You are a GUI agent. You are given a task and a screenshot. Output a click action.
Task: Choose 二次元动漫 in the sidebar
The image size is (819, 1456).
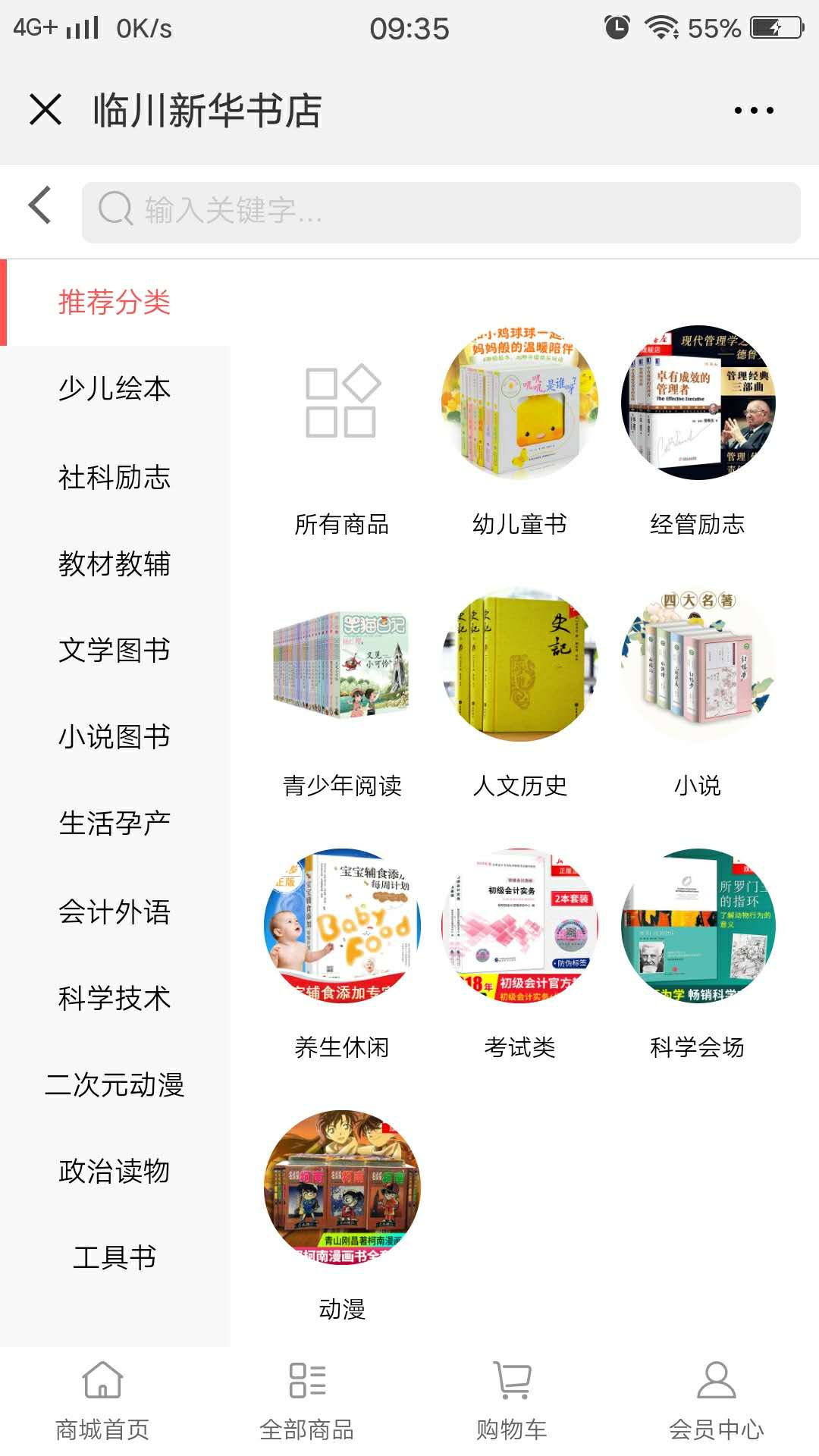tap(115, 1085)
